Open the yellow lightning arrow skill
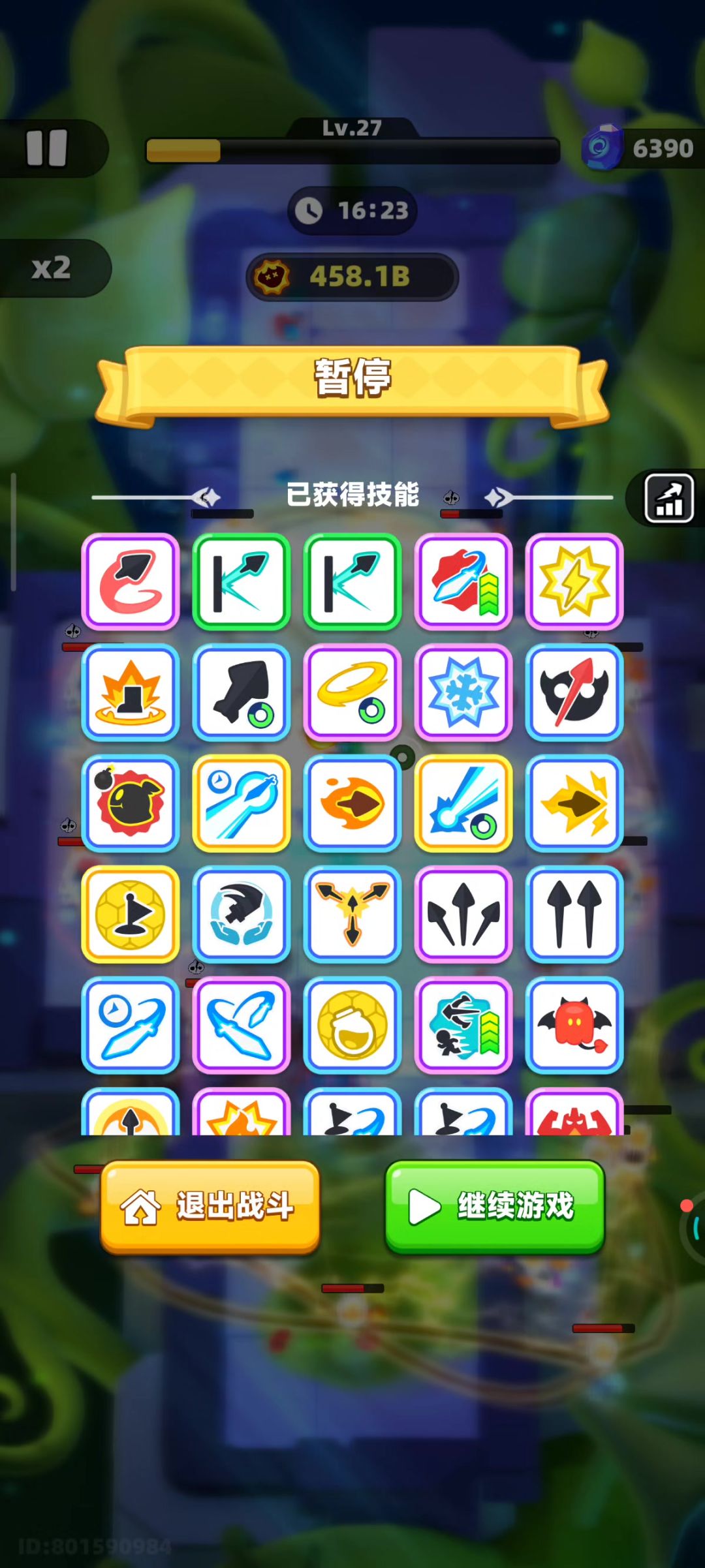This screenshot has height=1568, width=705. tap(574, 803)
